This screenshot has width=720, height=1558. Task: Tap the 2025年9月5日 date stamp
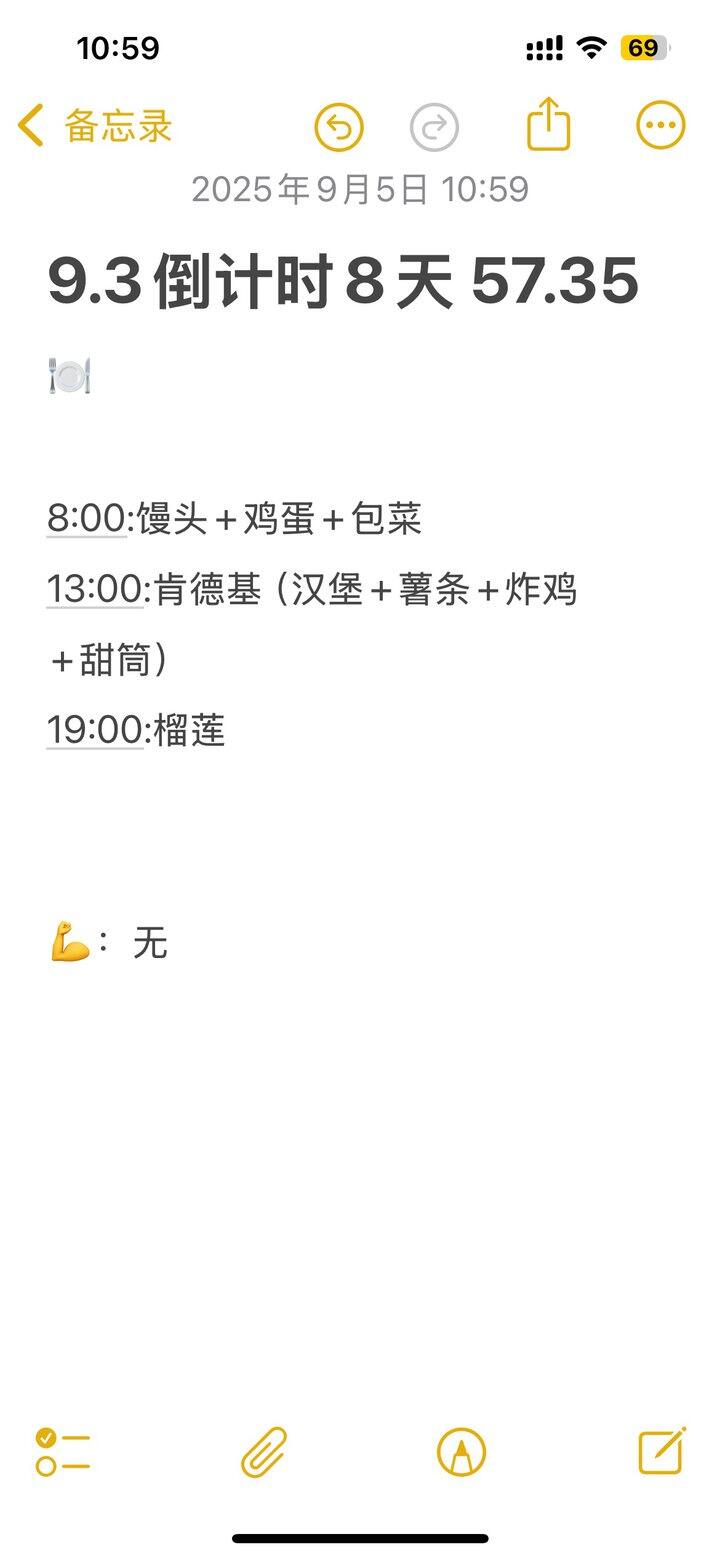point(360,188)
